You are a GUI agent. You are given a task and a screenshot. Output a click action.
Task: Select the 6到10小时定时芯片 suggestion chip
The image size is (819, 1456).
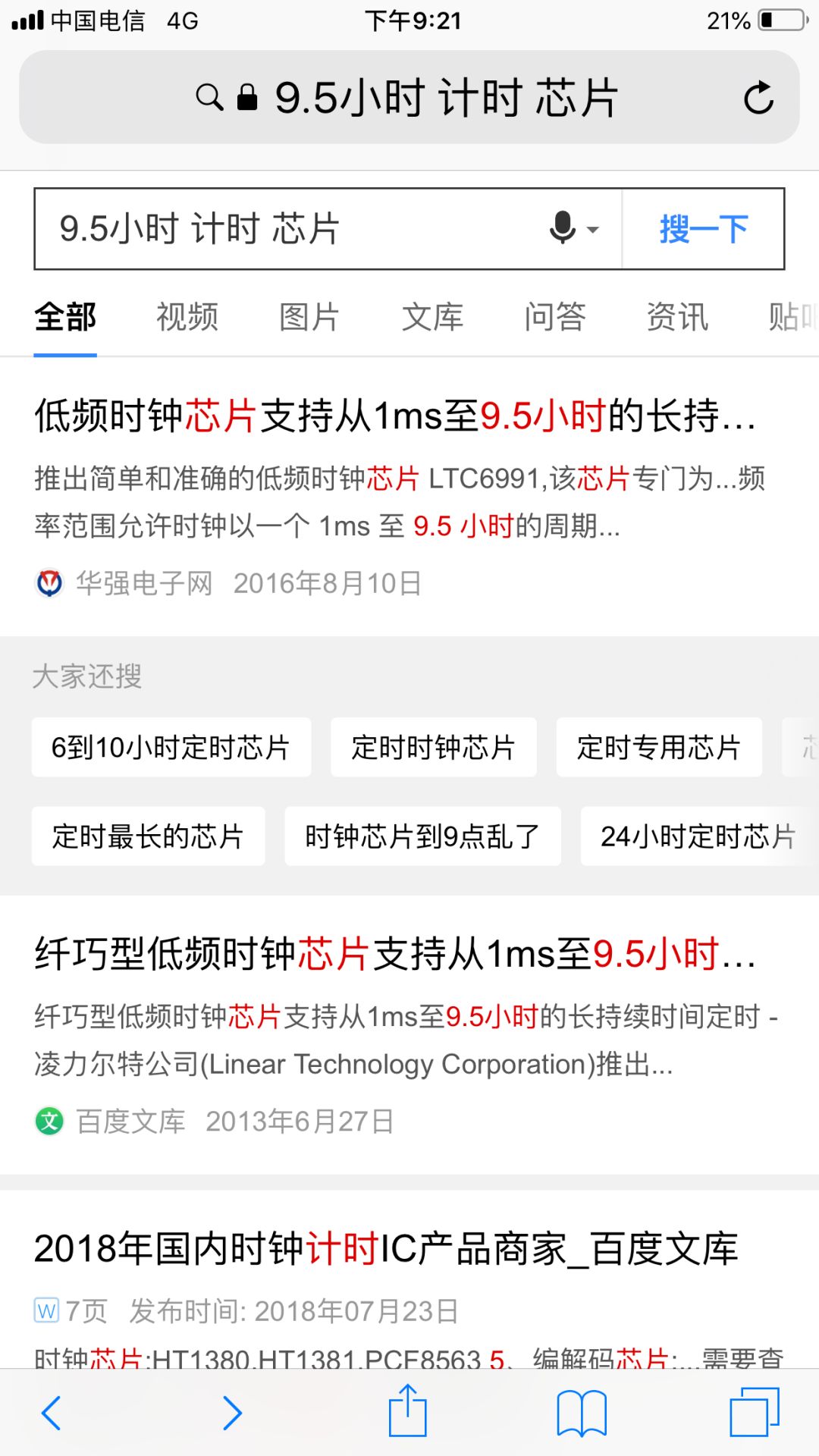[x=171, y=747]
